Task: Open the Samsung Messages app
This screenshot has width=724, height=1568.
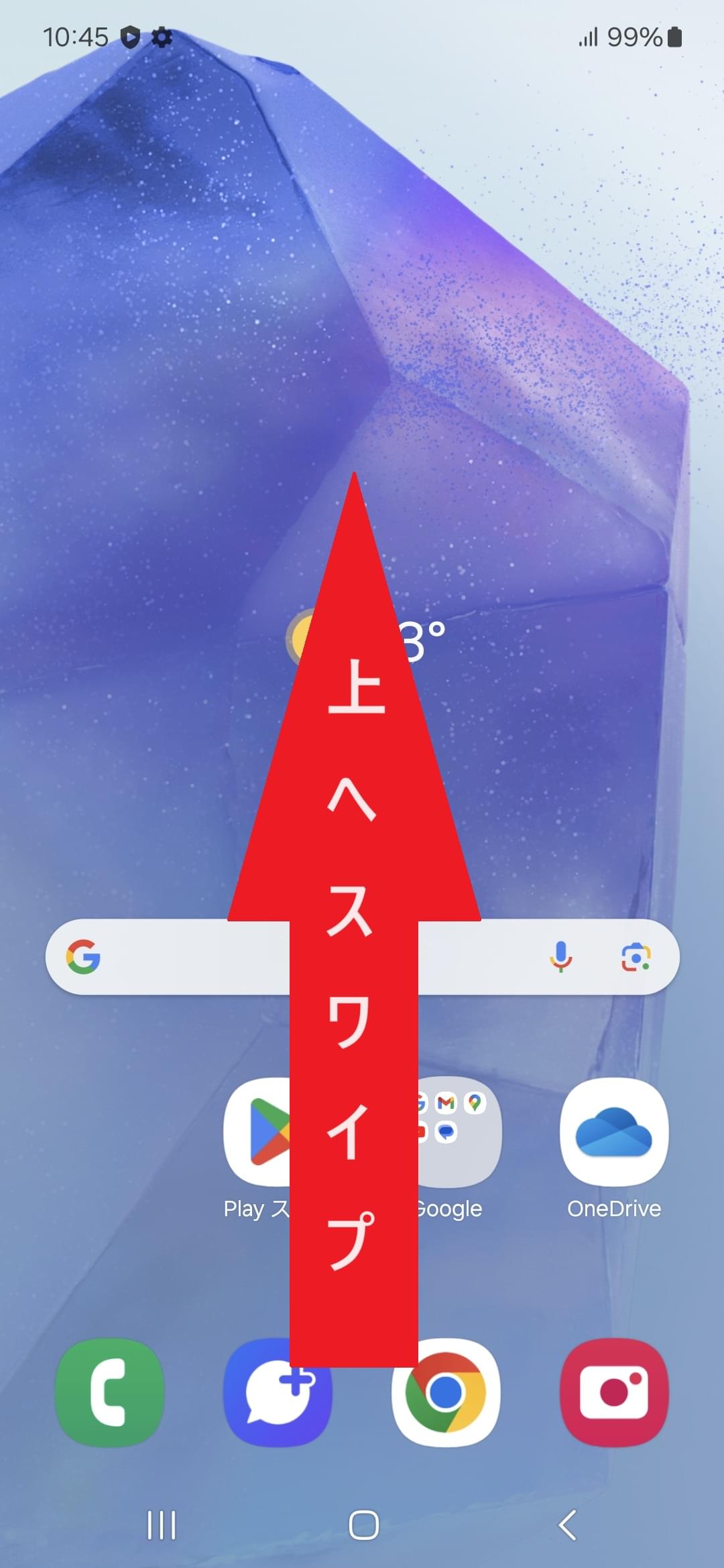Action: [279, 1392]
